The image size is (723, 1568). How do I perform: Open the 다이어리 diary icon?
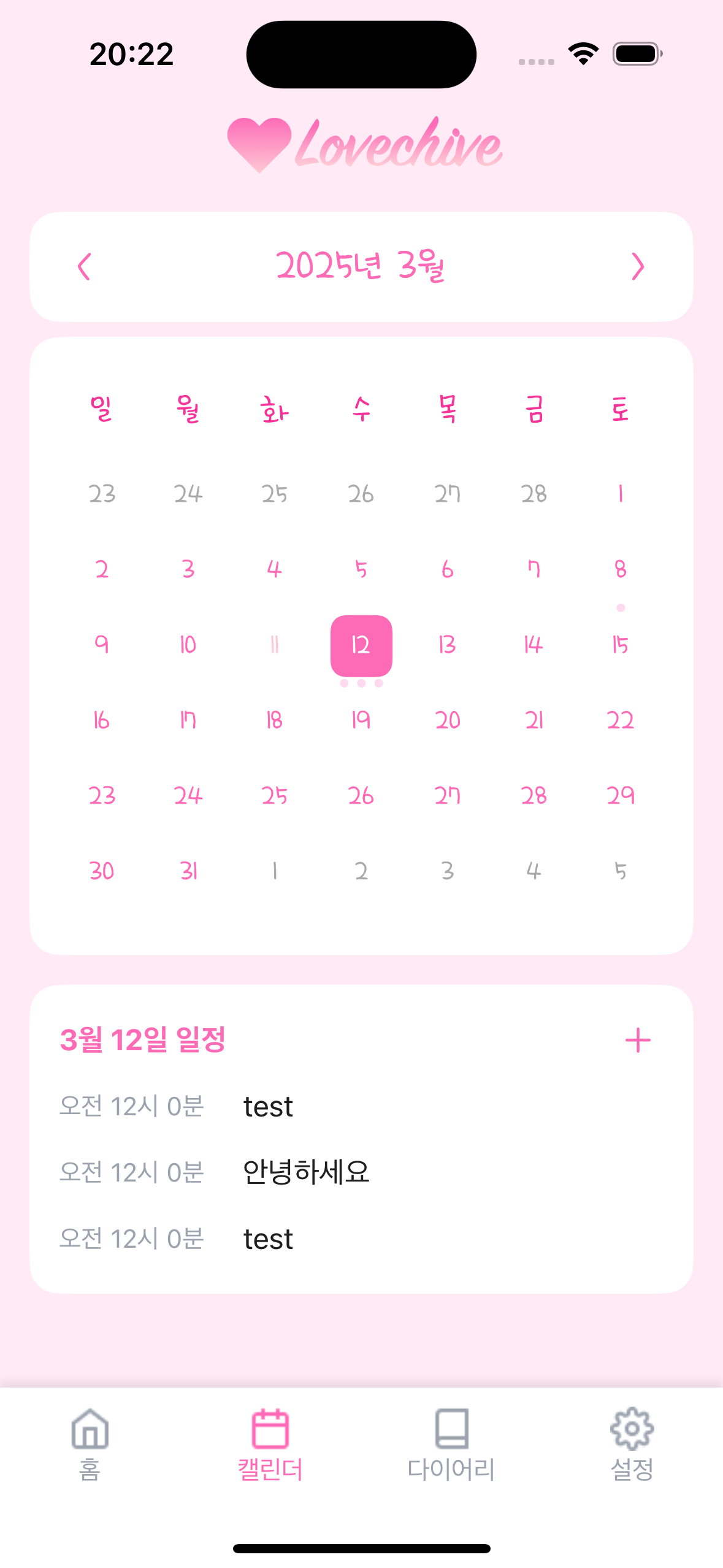(x=452, y=1435)
